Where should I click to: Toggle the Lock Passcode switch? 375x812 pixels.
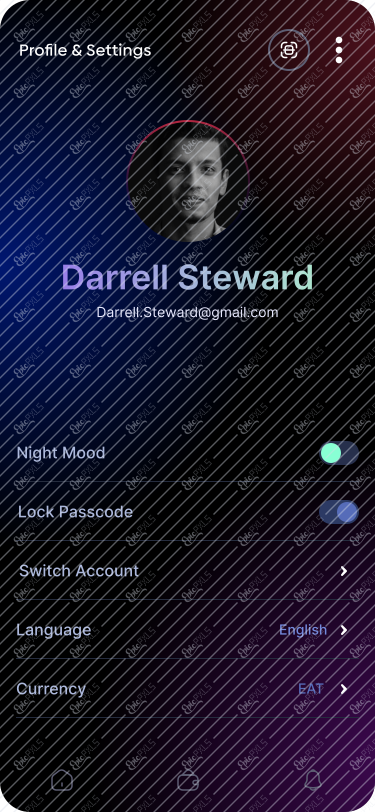(339, 512)
